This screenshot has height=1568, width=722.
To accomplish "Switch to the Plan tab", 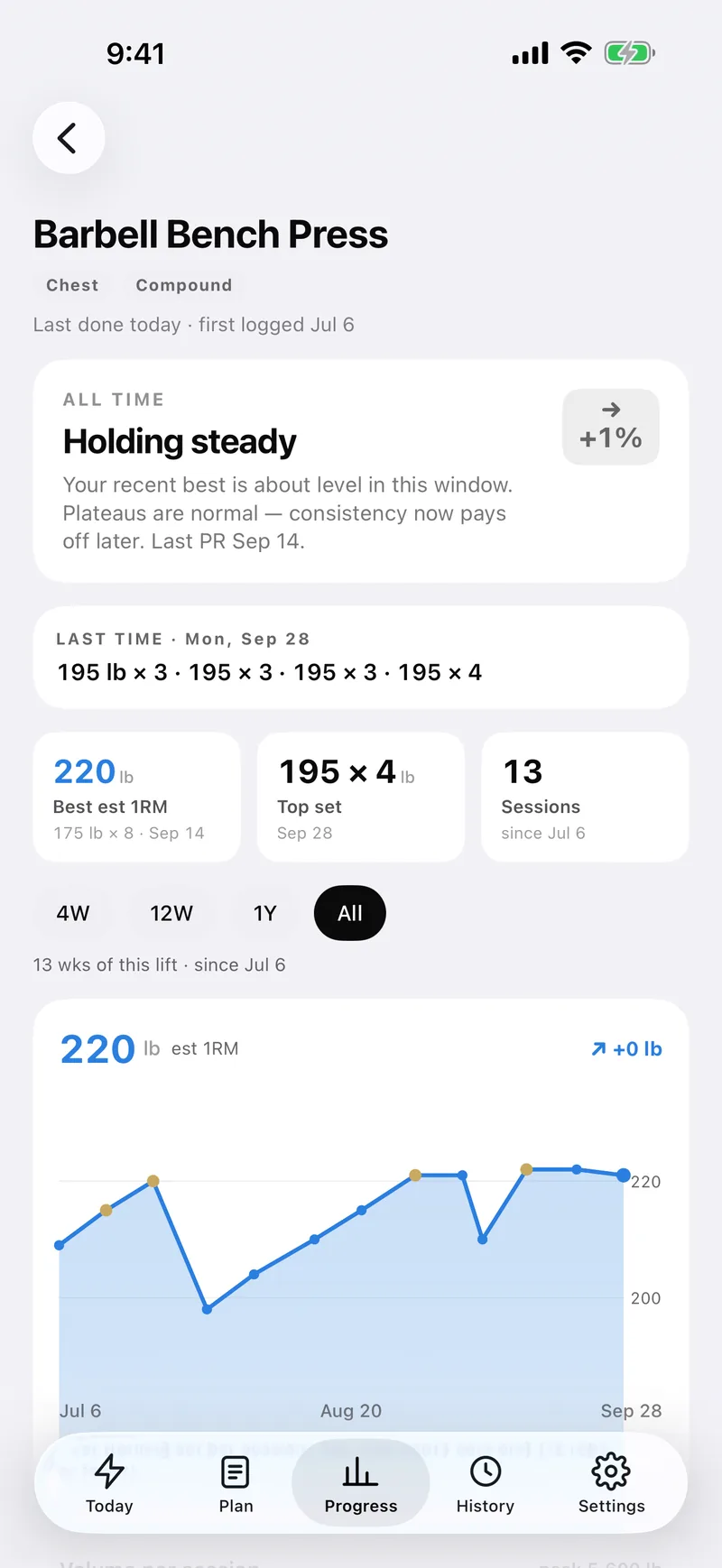I will [x=236, y=1483].
